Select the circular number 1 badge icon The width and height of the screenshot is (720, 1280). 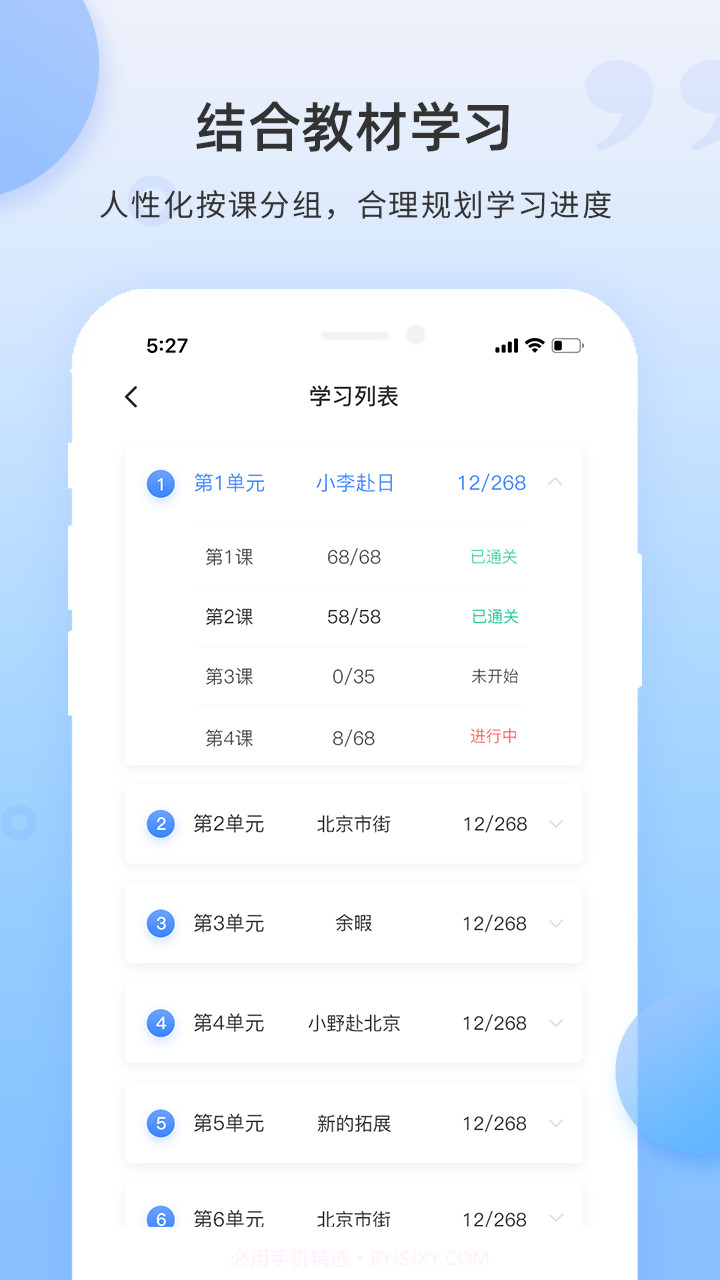pos(160,483)
